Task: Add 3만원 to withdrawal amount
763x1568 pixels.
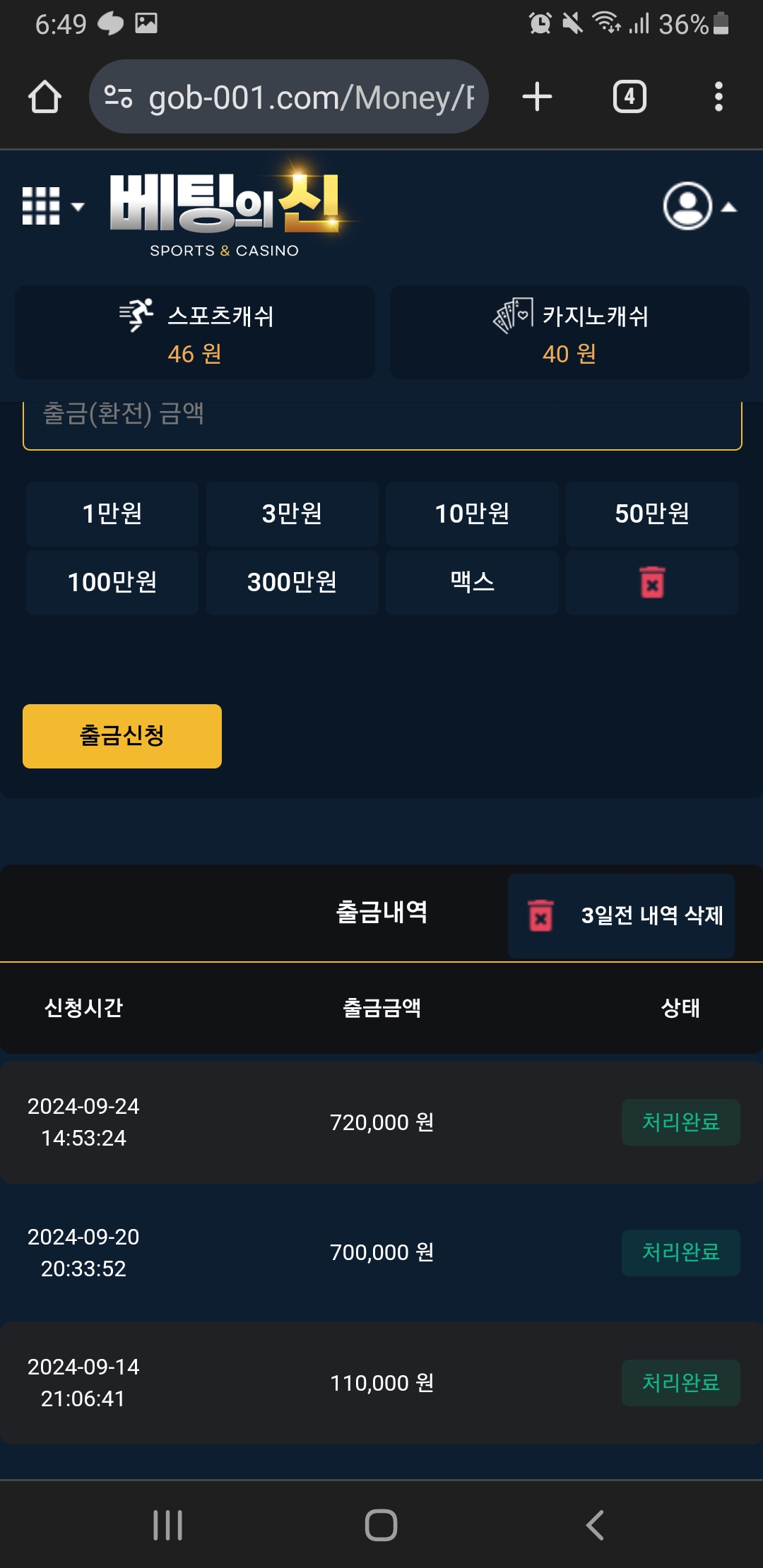Action: (x=292, y=513)
